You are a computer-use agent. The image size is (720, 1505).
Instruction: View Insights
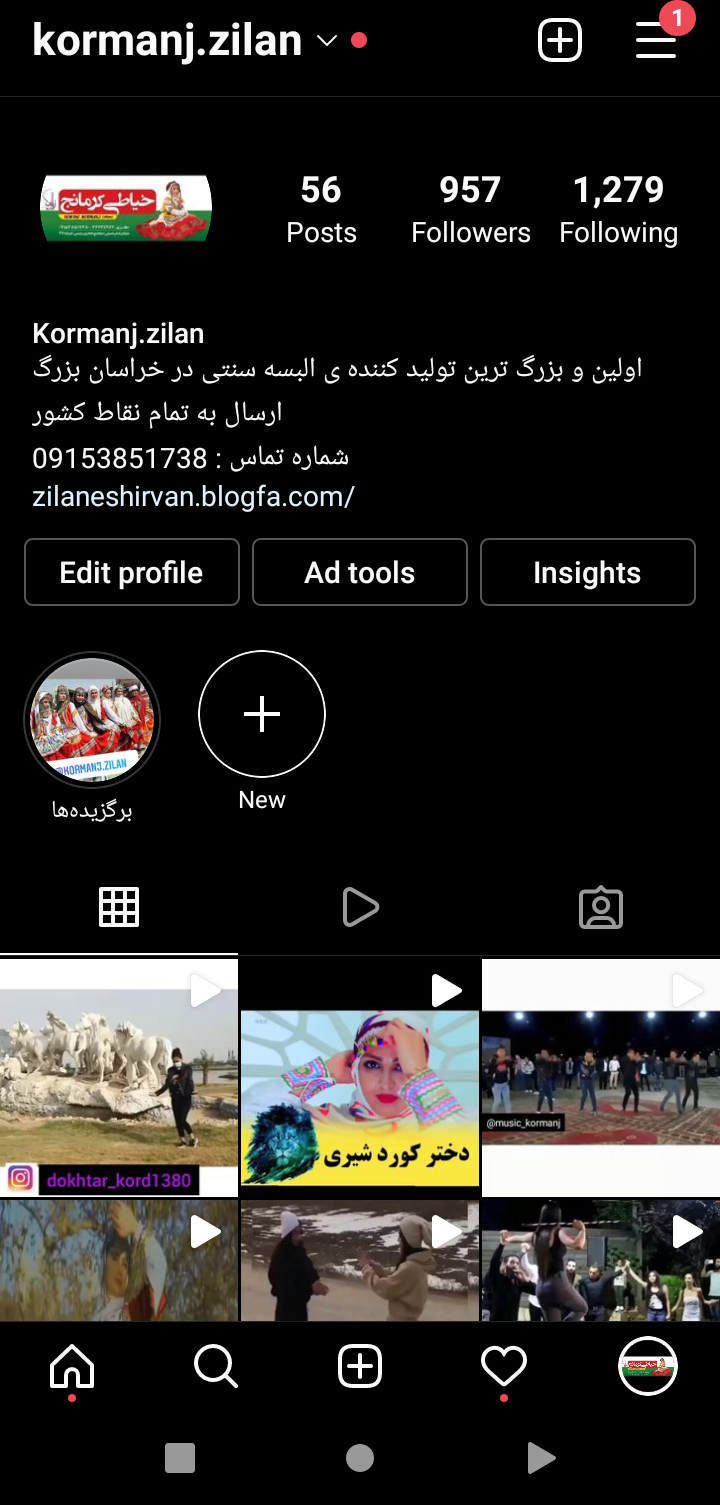tap(587, 572)
